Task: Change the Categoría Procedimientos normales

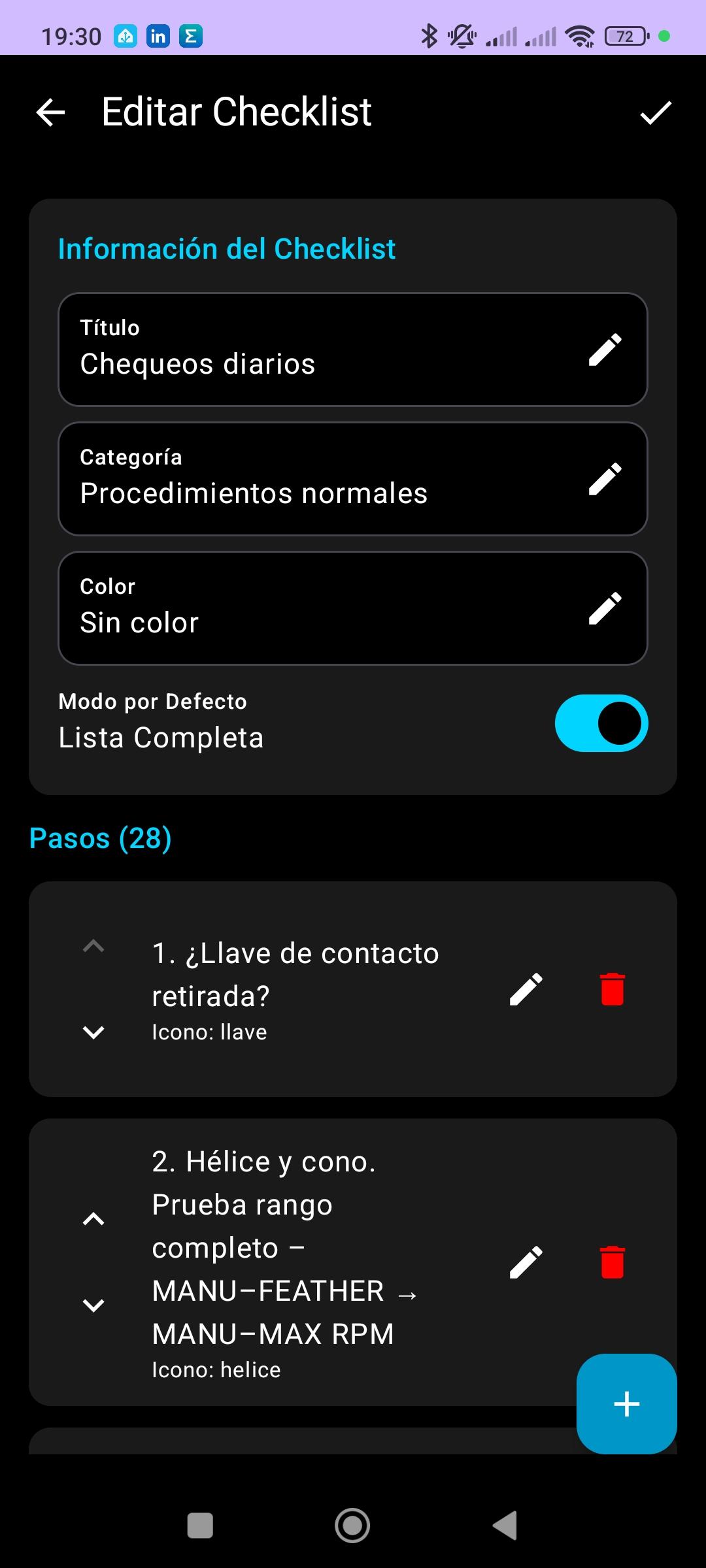Action: (x=605, y=479)
